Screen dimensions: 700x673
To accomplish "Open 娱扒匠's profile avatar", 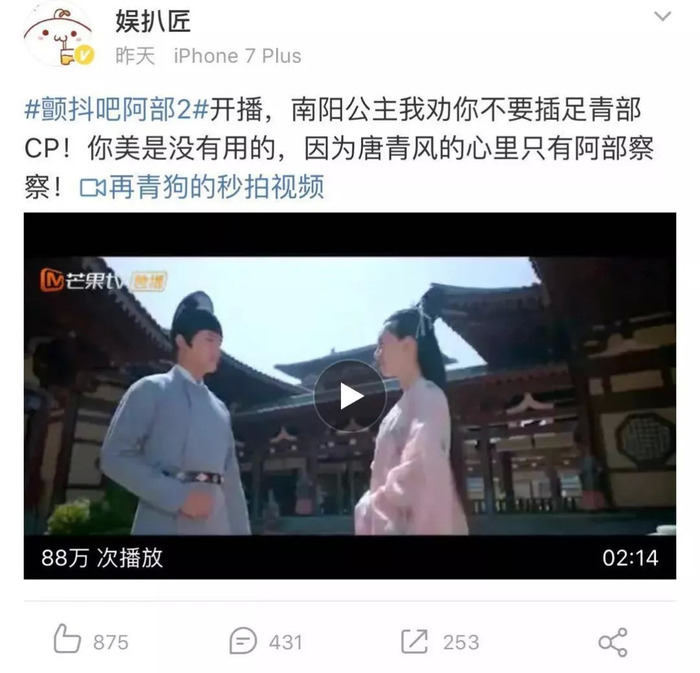I will coord(59,36).
